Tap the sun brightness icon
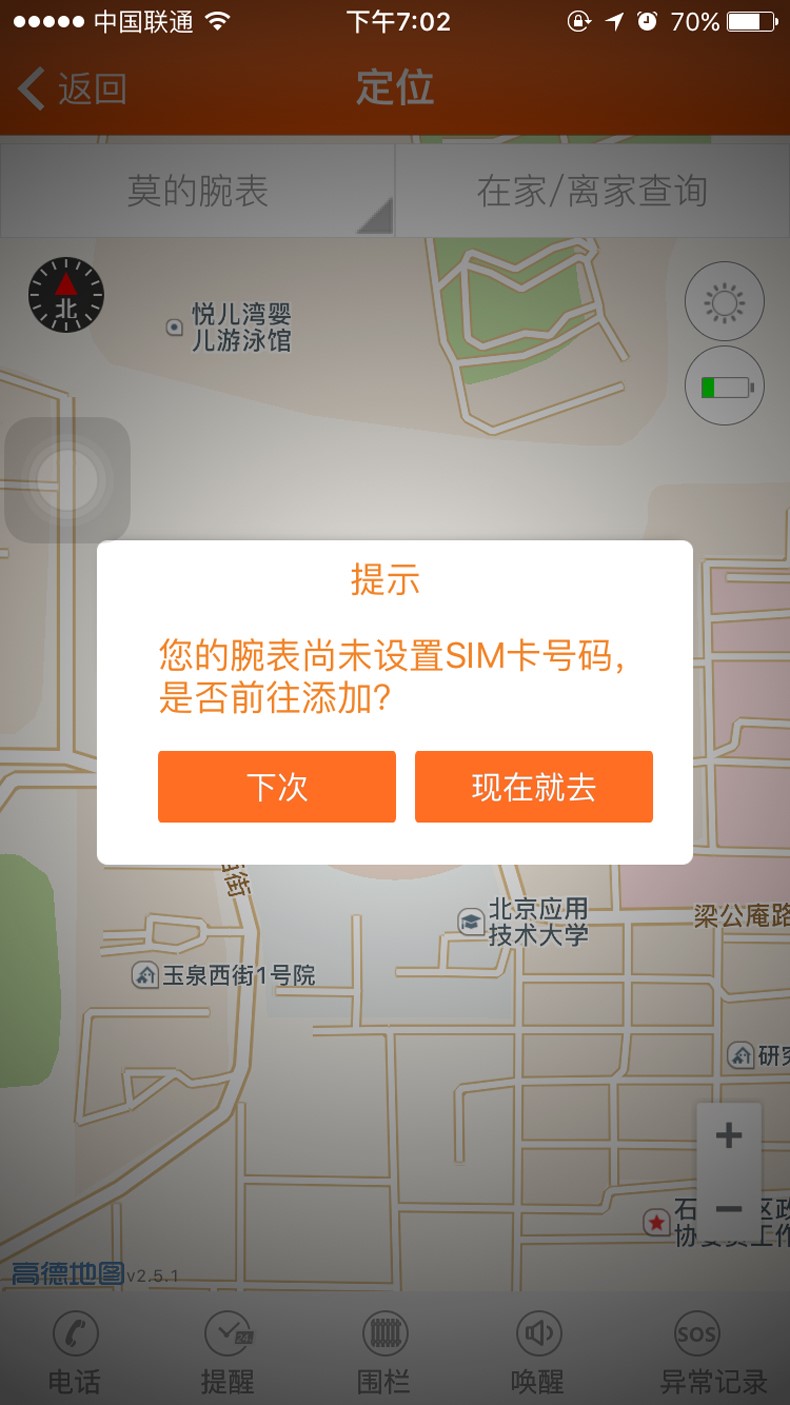Image resolution: width=790 pixels, height=1405 pixels. pyautogui.click(x=724, y=301)
